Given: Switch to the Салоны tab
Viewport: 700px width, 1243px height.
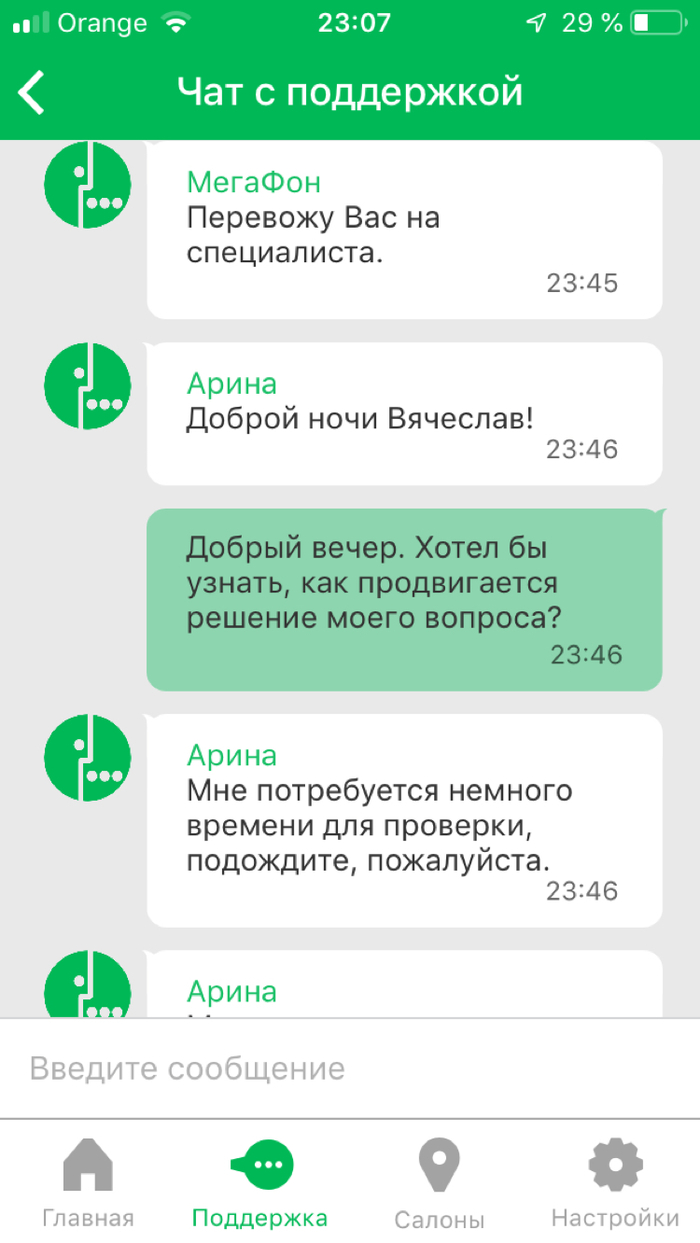Looking at the screenshot, I should click(439, 1183).
